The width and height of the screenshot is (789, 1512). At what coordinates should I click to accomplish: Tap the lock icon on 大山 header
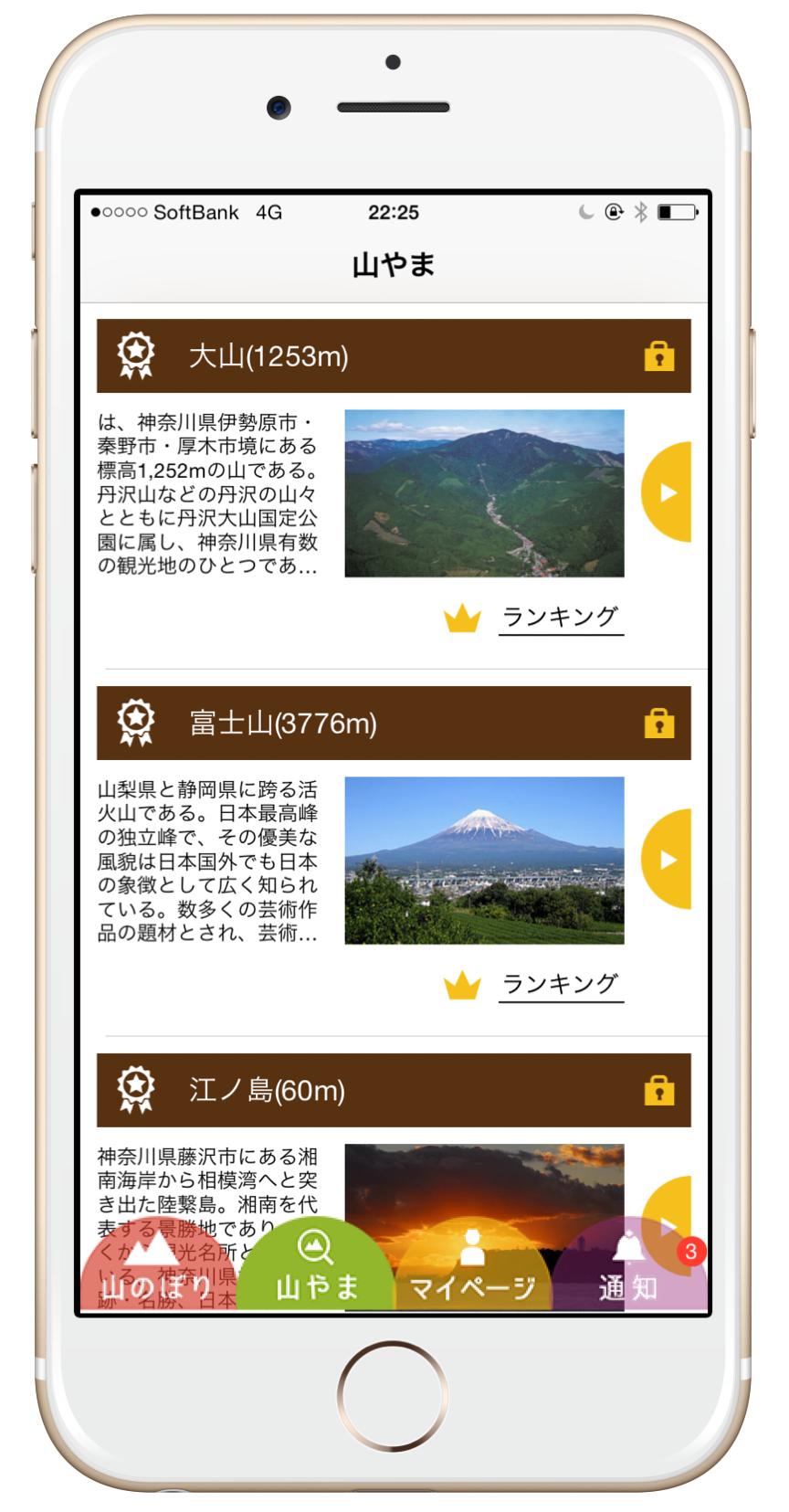click(x=659, y=355)
